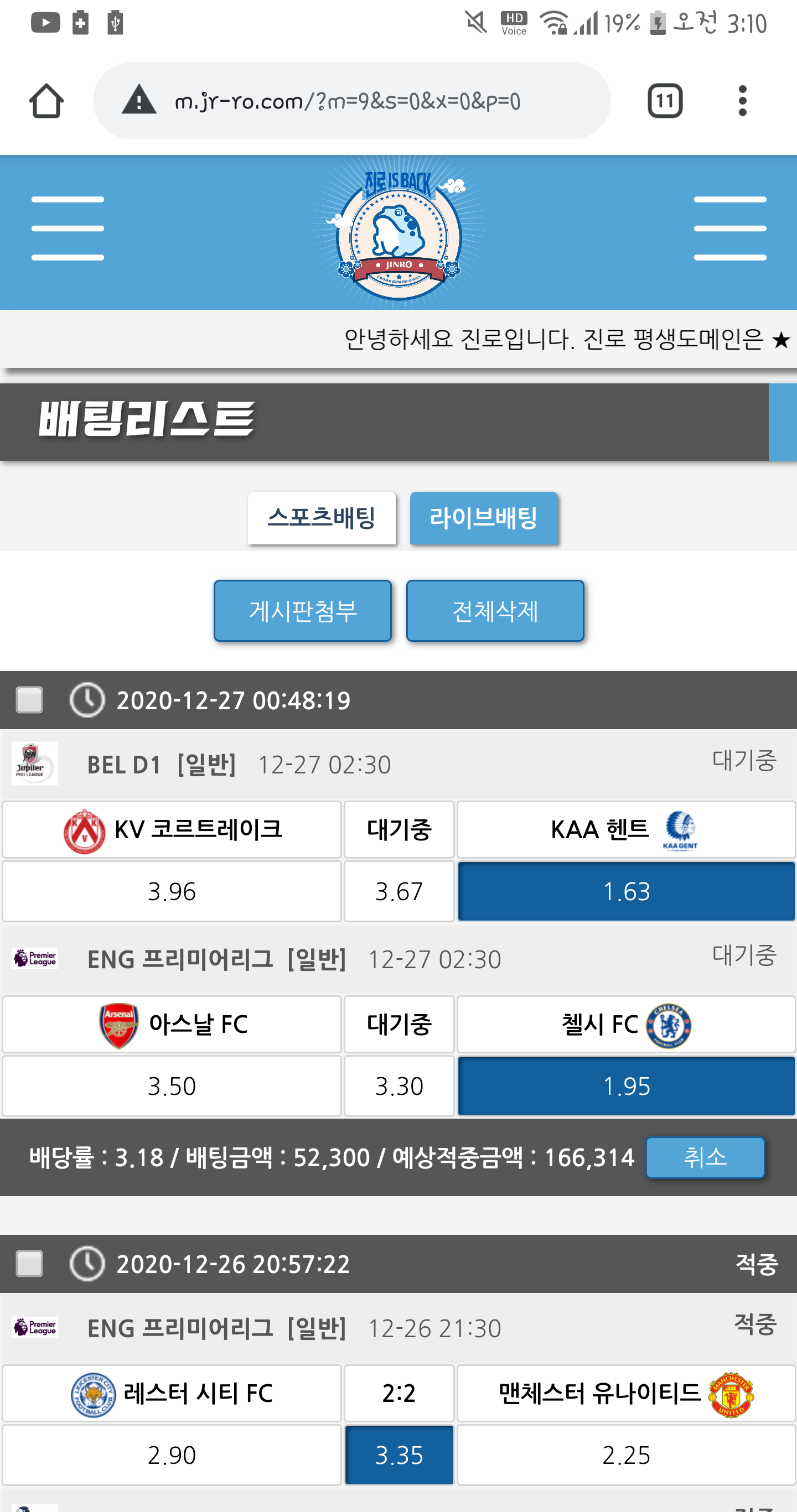Tap the 게시판첨부 button
797x1512 pixels.
[302, 610]
